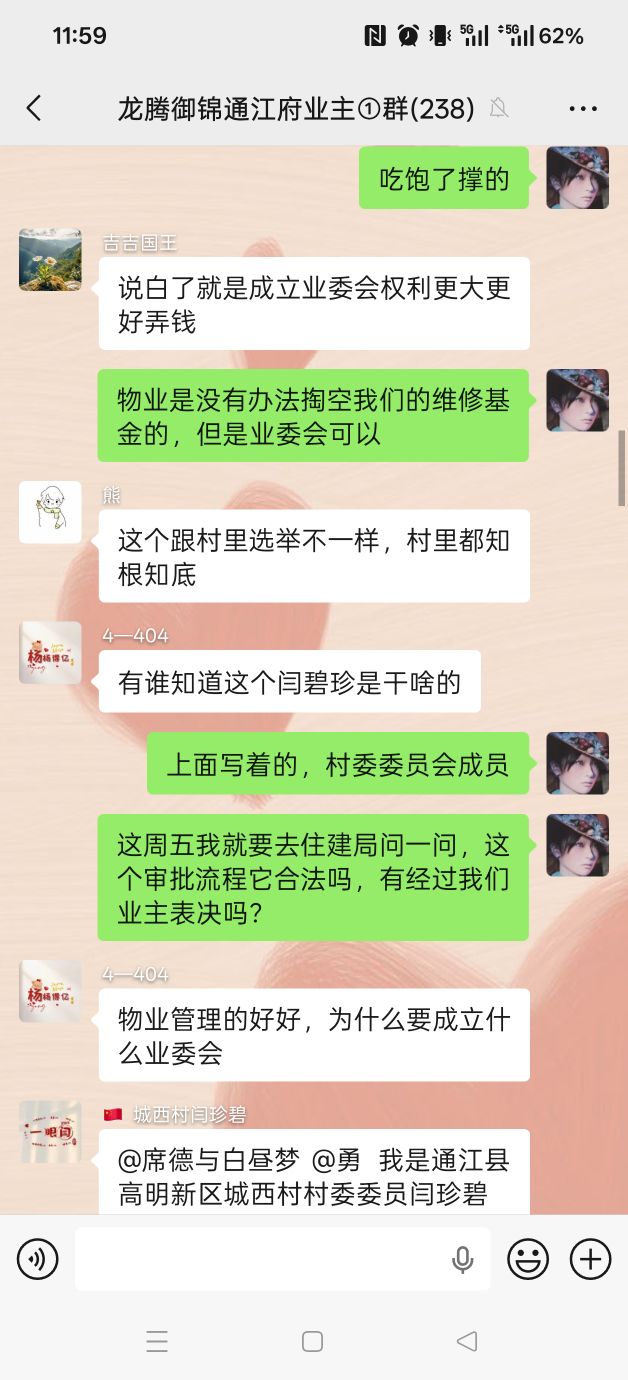Open avatar beside 有谁知道这个闫碧珍是干啥的
The width and height of the screenshot is (628, 1380).
pos(50,653)
